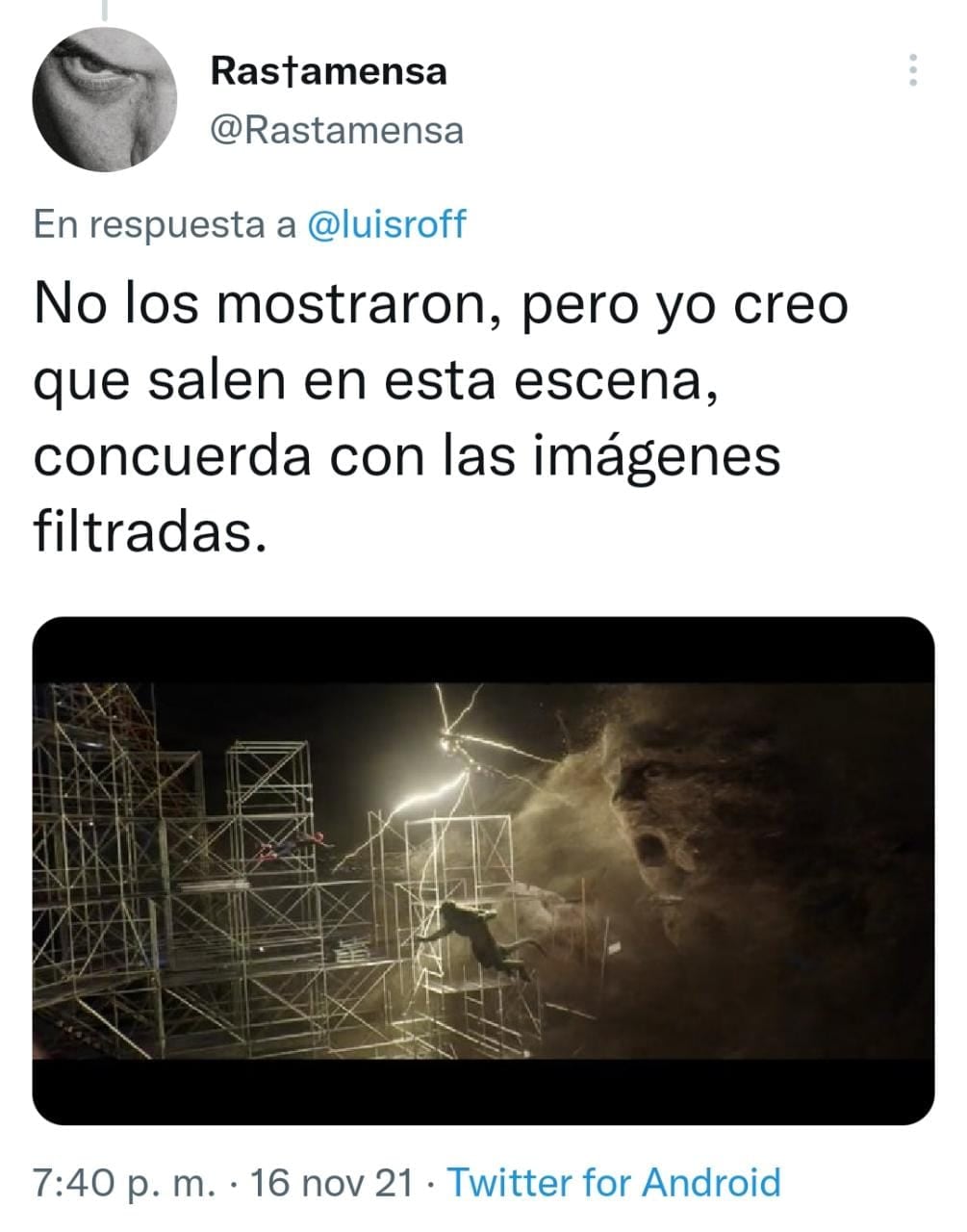View the attached movie scene image
The width and height of the screenshot is (967, 1232).
click(x=483, y=870)
